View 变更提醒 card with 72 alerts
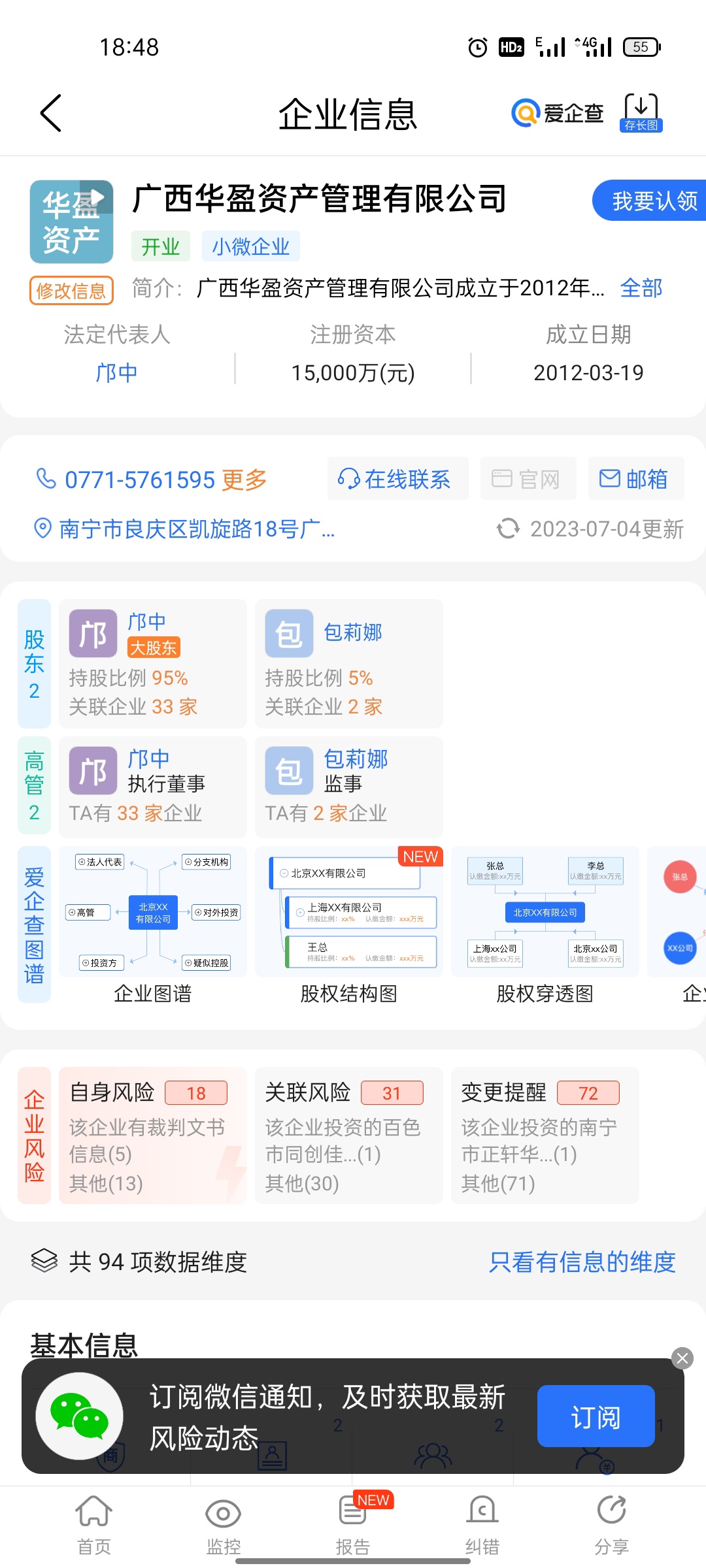The height and width of the screenshot is (1568, 706). [545, 1135]
